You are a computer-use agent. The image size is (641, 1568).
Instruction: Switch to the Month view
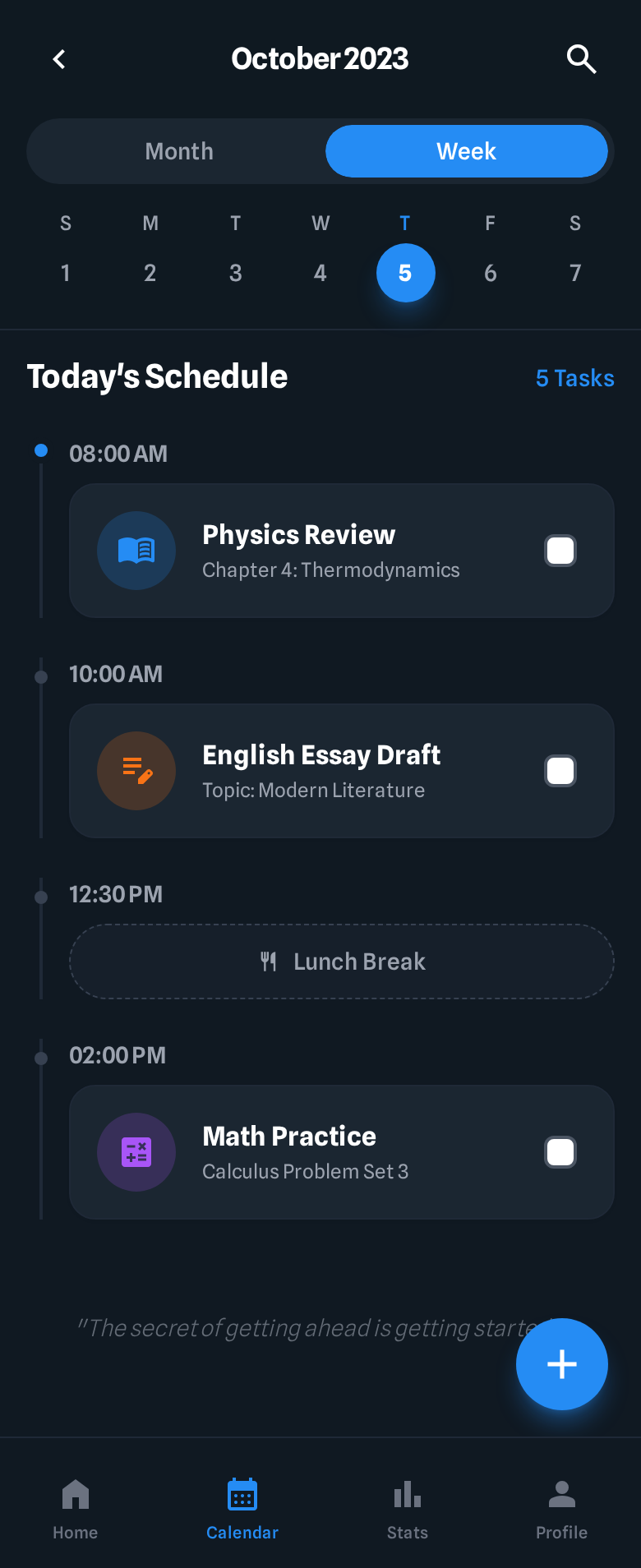point(179,151)
